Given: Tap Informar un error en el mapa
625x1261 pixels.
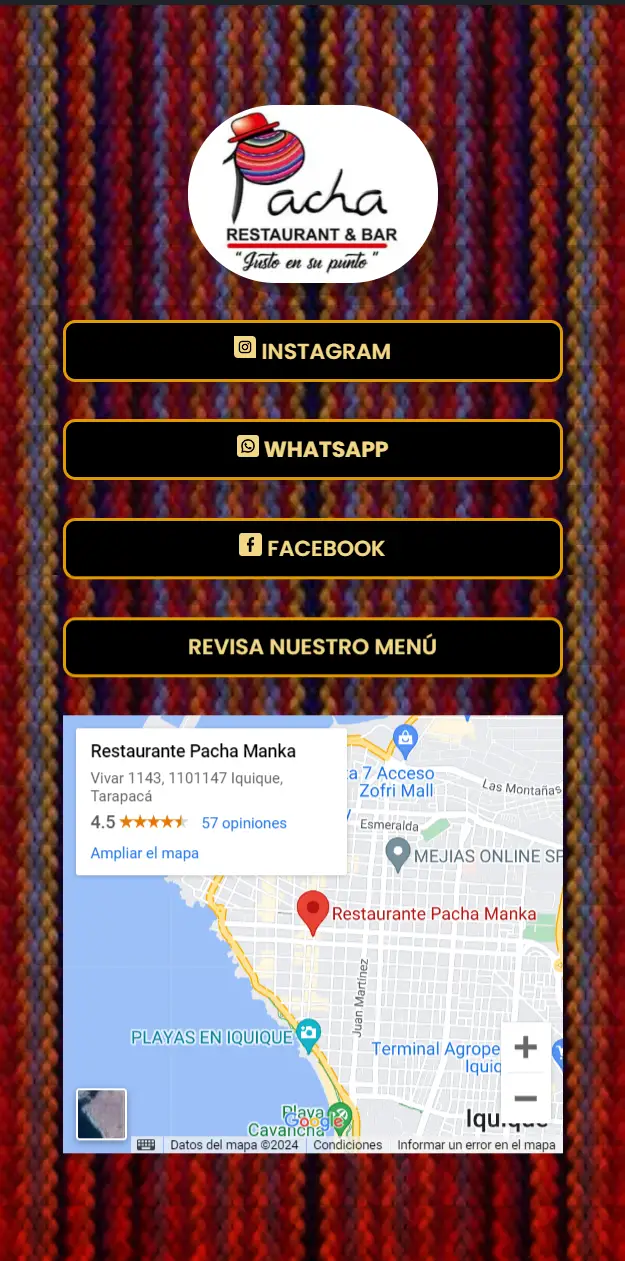Looking at the screenshot, I should click(476, 1145).
